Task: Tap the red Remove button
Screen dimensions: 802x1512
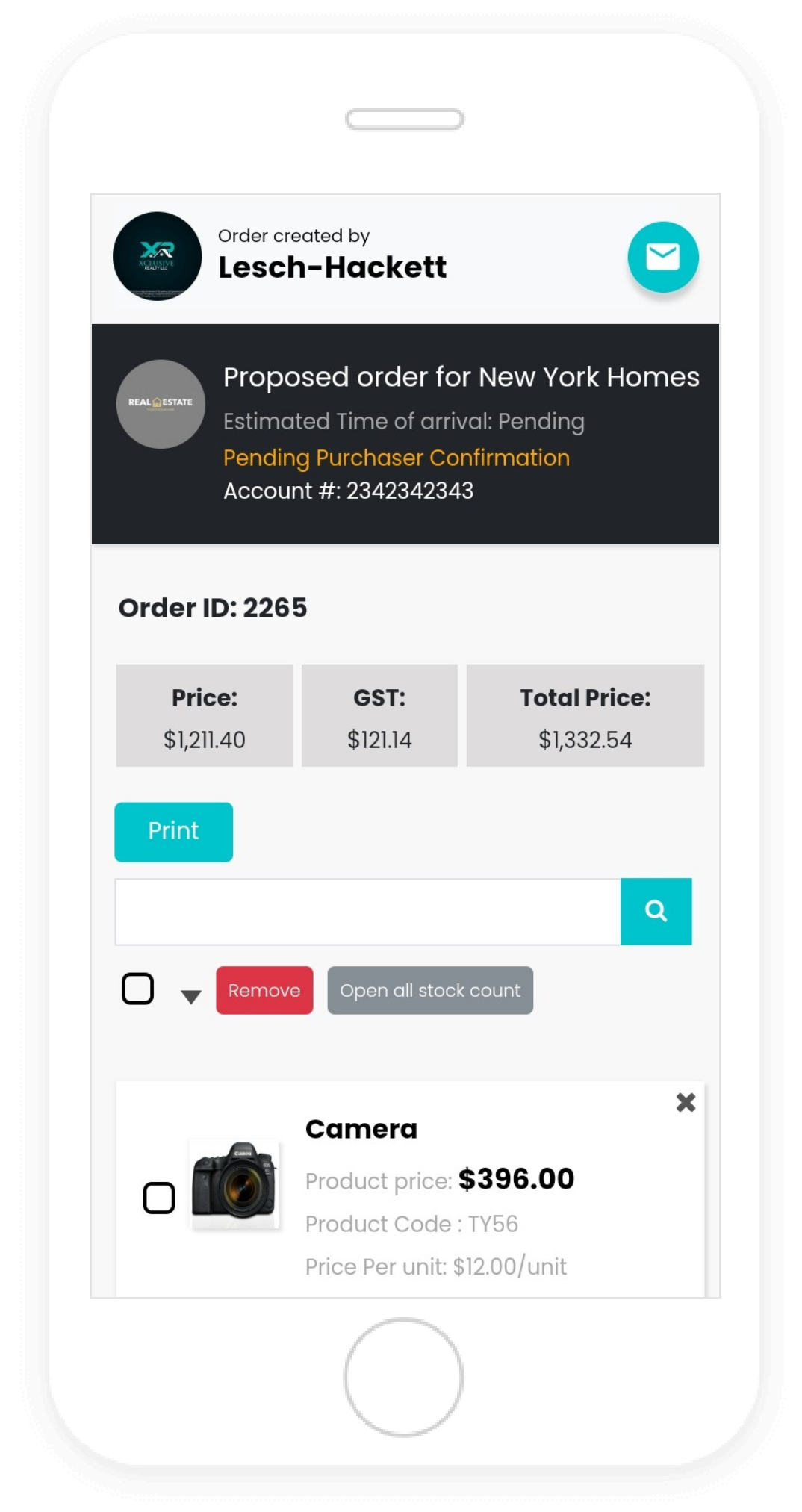Action: point(264,991)
